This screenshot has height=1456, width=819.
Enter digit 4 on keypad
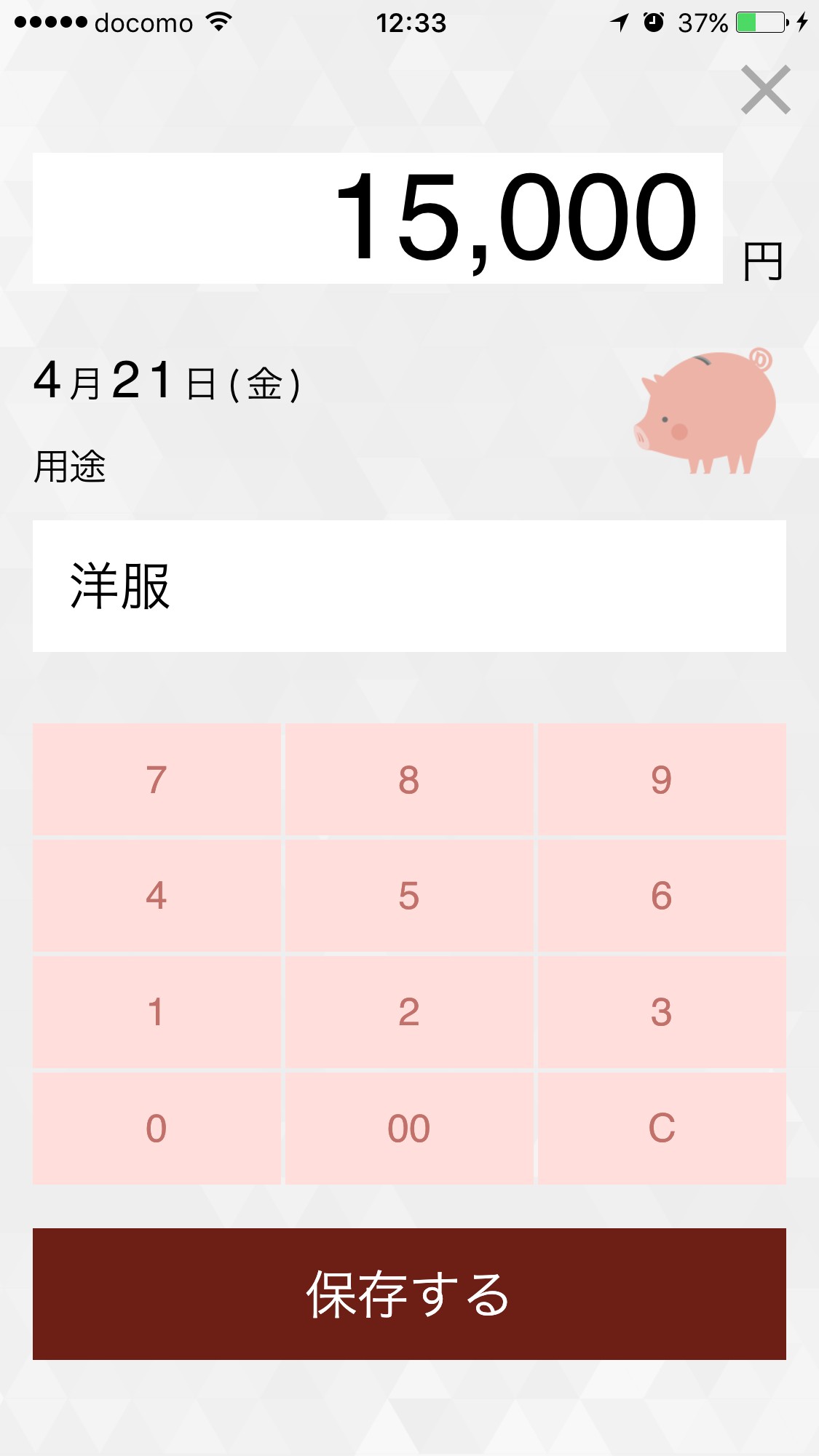tap(157, 896)
